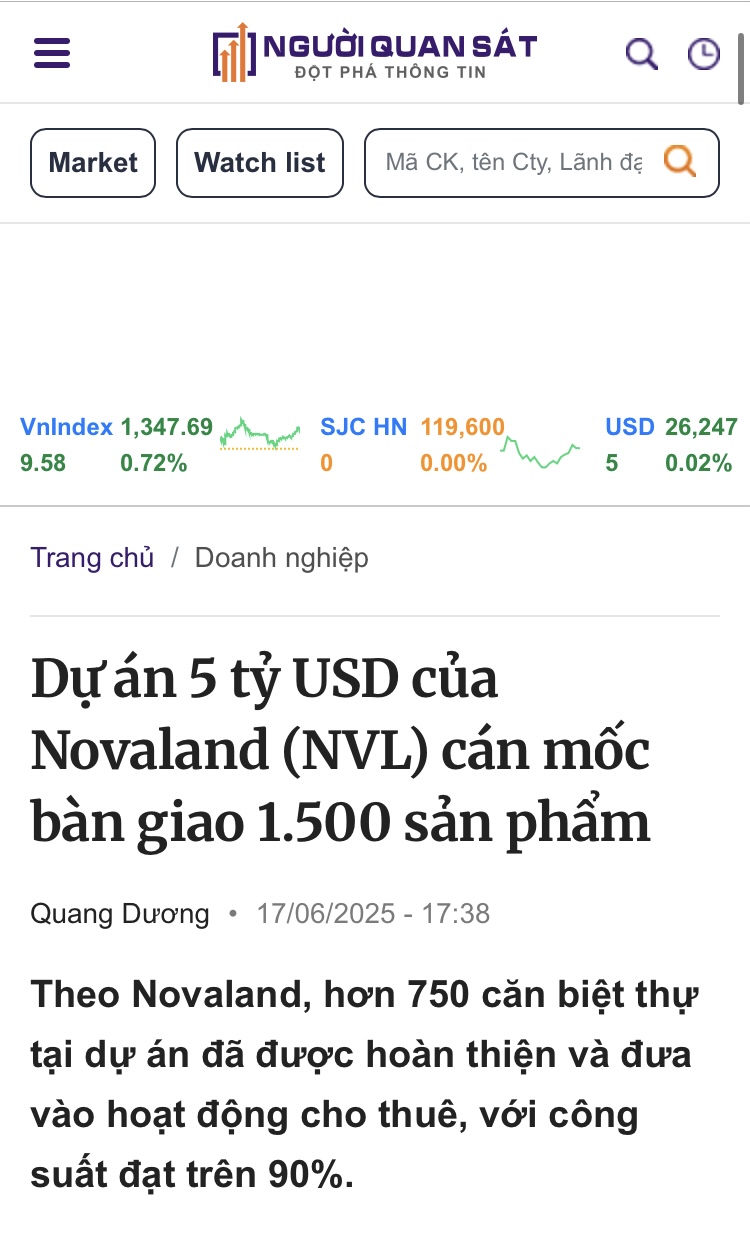
Task: Go to Người Quan Sát homepage logo
Action: [374, 53]
